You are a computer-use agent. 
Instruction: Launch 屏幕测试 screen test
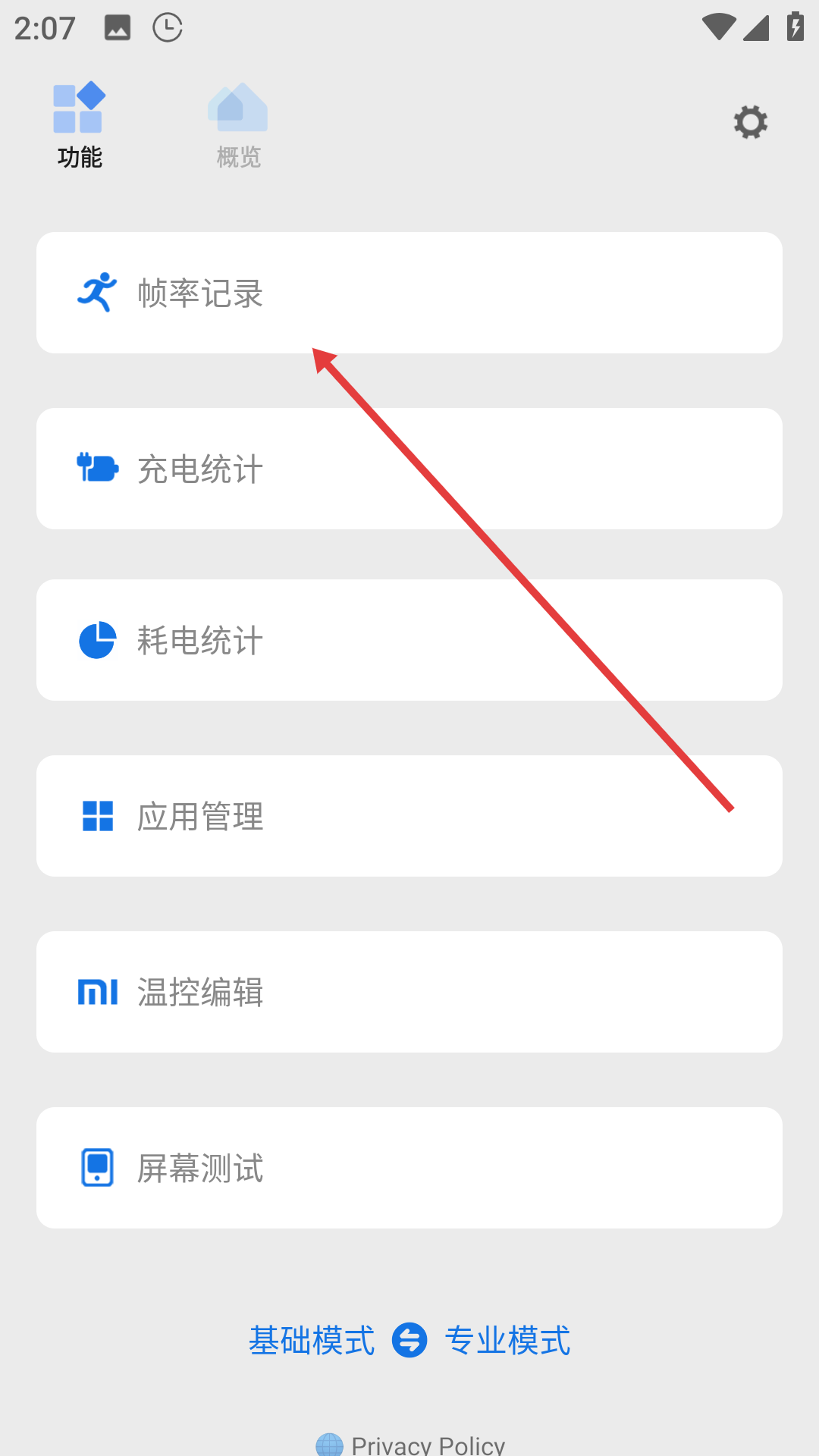click(409, 1168)
